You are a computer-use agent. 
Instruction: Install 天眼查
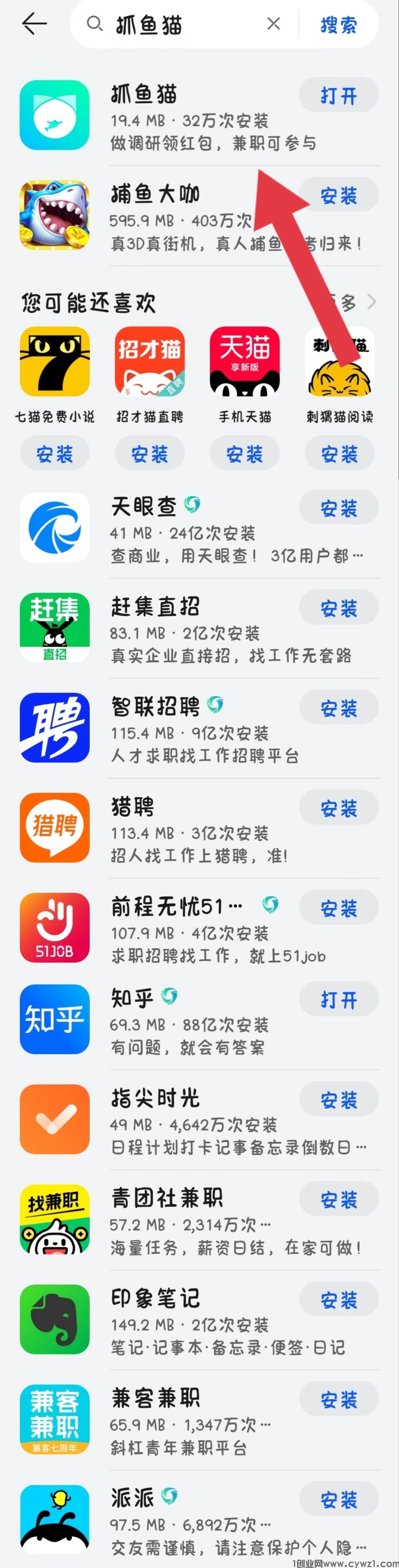pyautogui.click(x=338, y=508)
